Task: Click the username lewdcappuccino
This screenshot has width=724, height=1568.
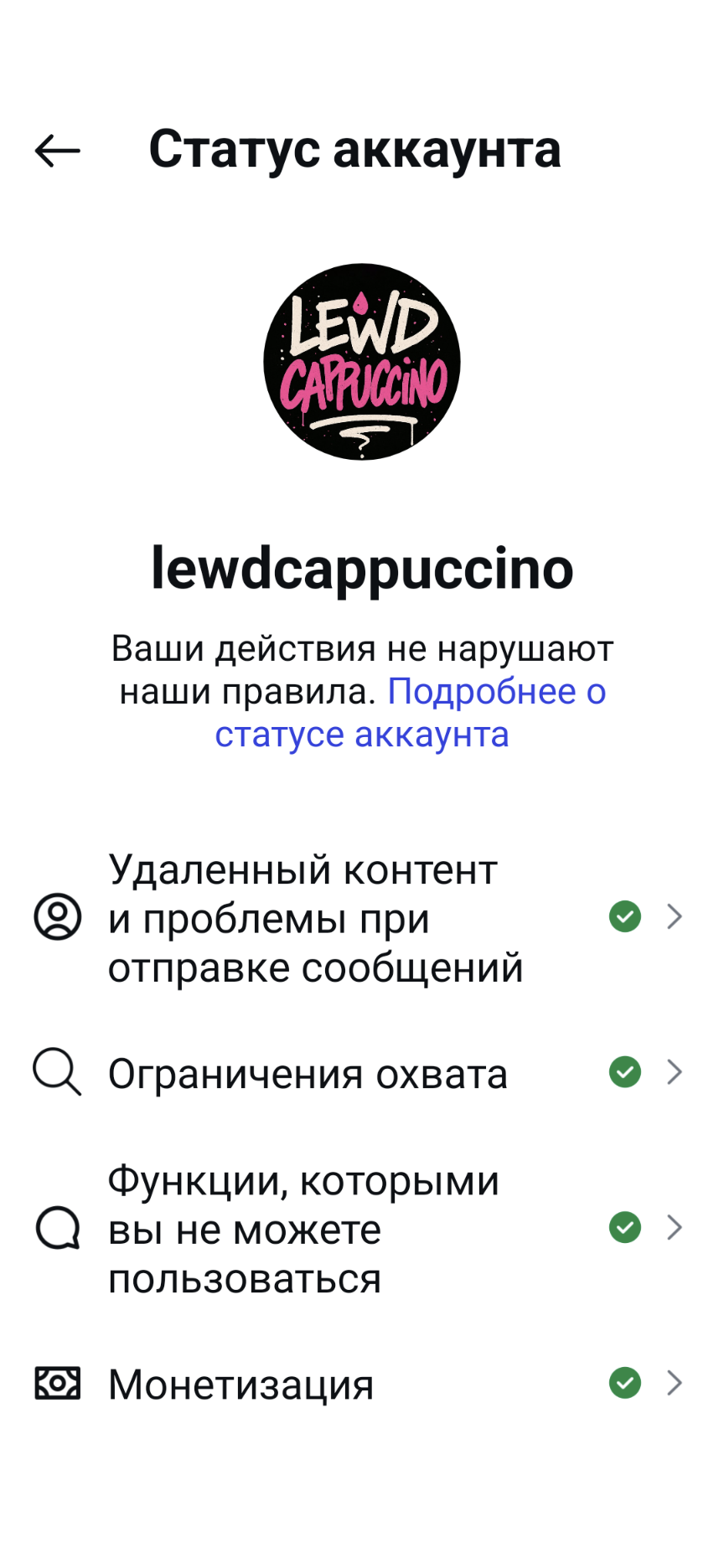Action: click(361, 568)
